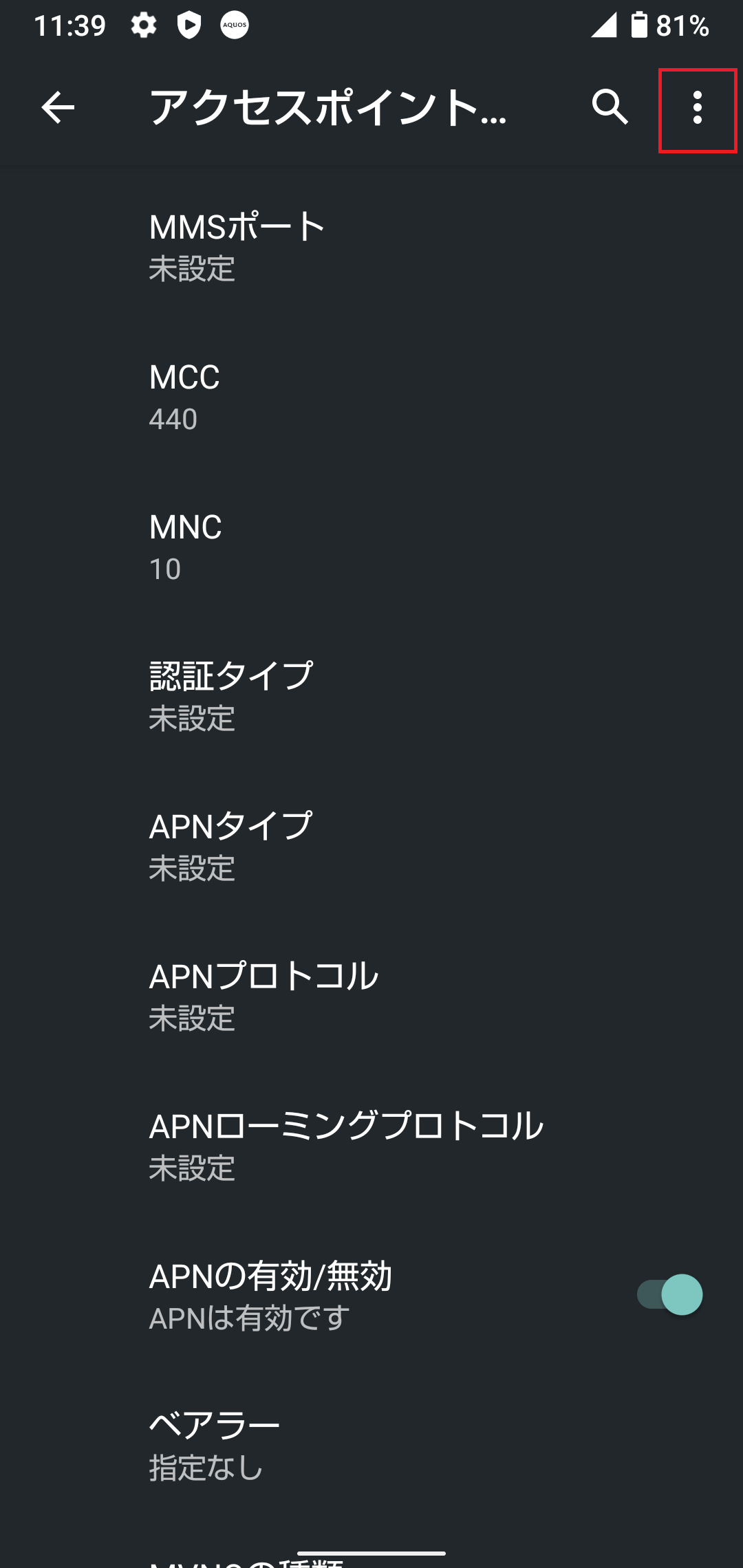The height and width of the screenshot is (1568, 743).
Task: Edit the MMSポート setting
Action: coord(371,248)
